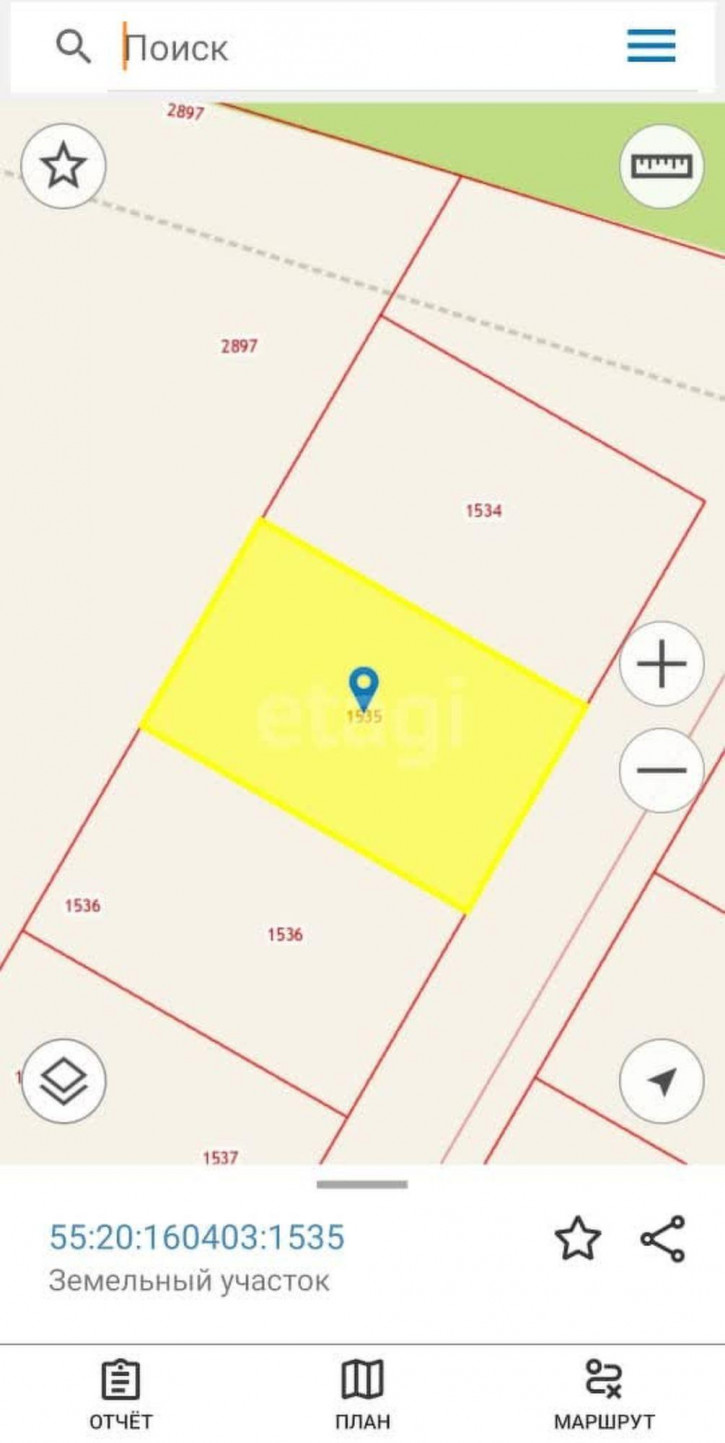Screen dimensions: 725x1443
Task: Center map on my location arrow
Action: 661,1081
